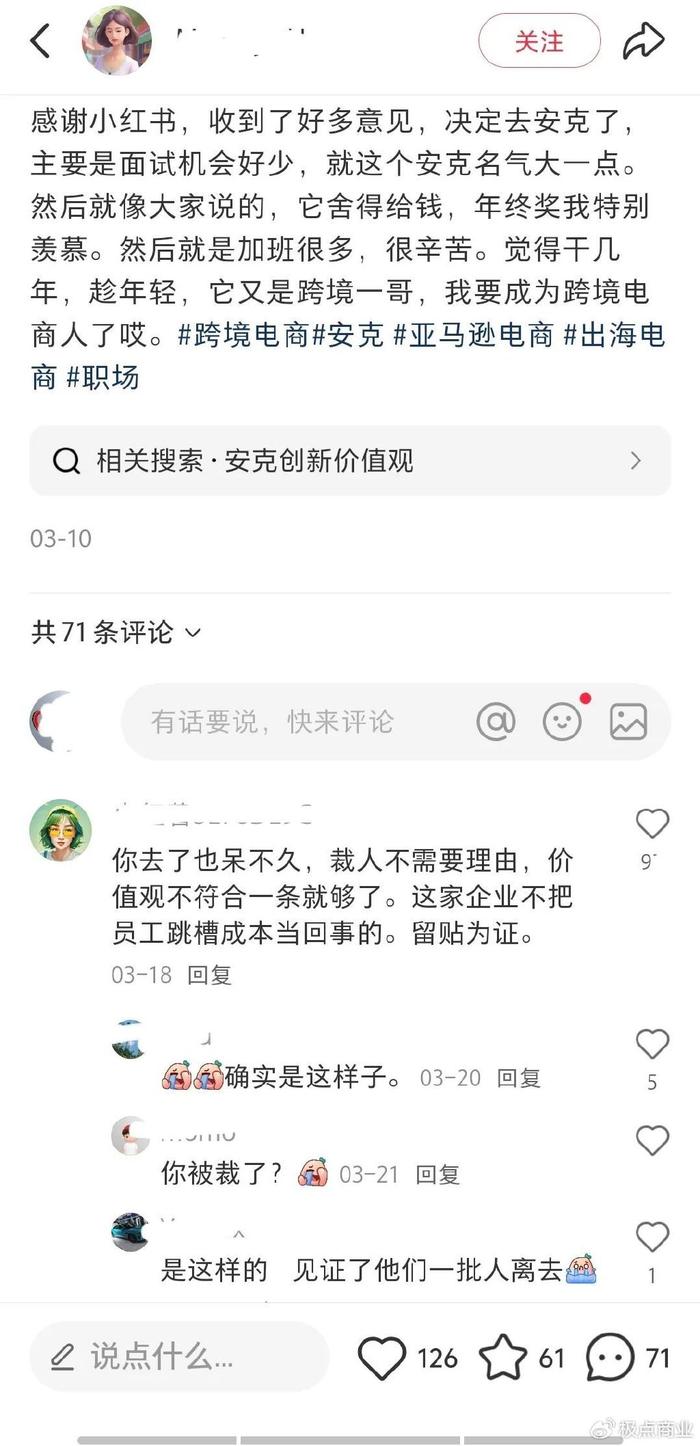Open the post author's avatar
This screenshot has width=700, height=1446.
116,40
